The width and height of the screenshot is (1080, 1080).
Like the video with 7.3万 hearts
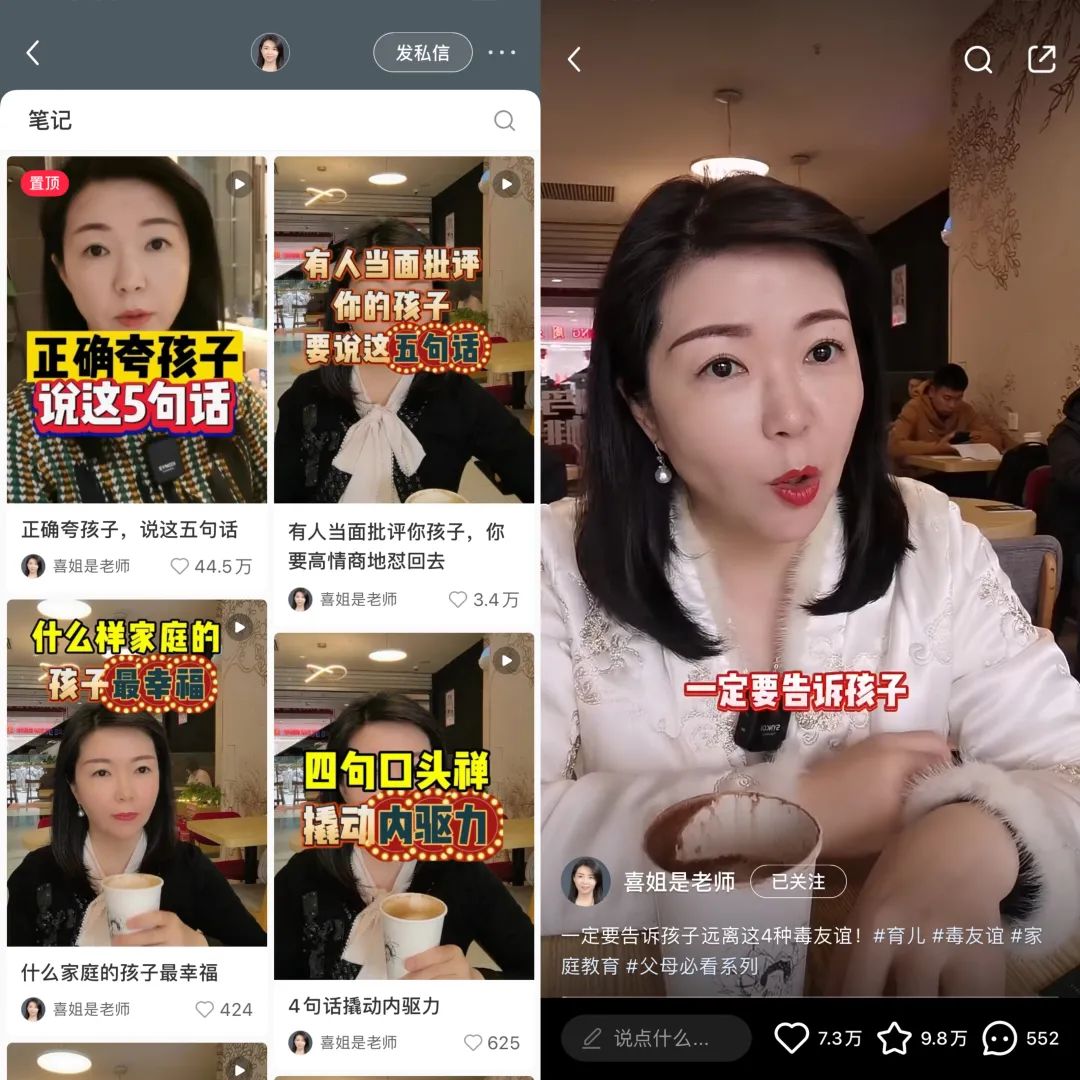coord(792,1038)
